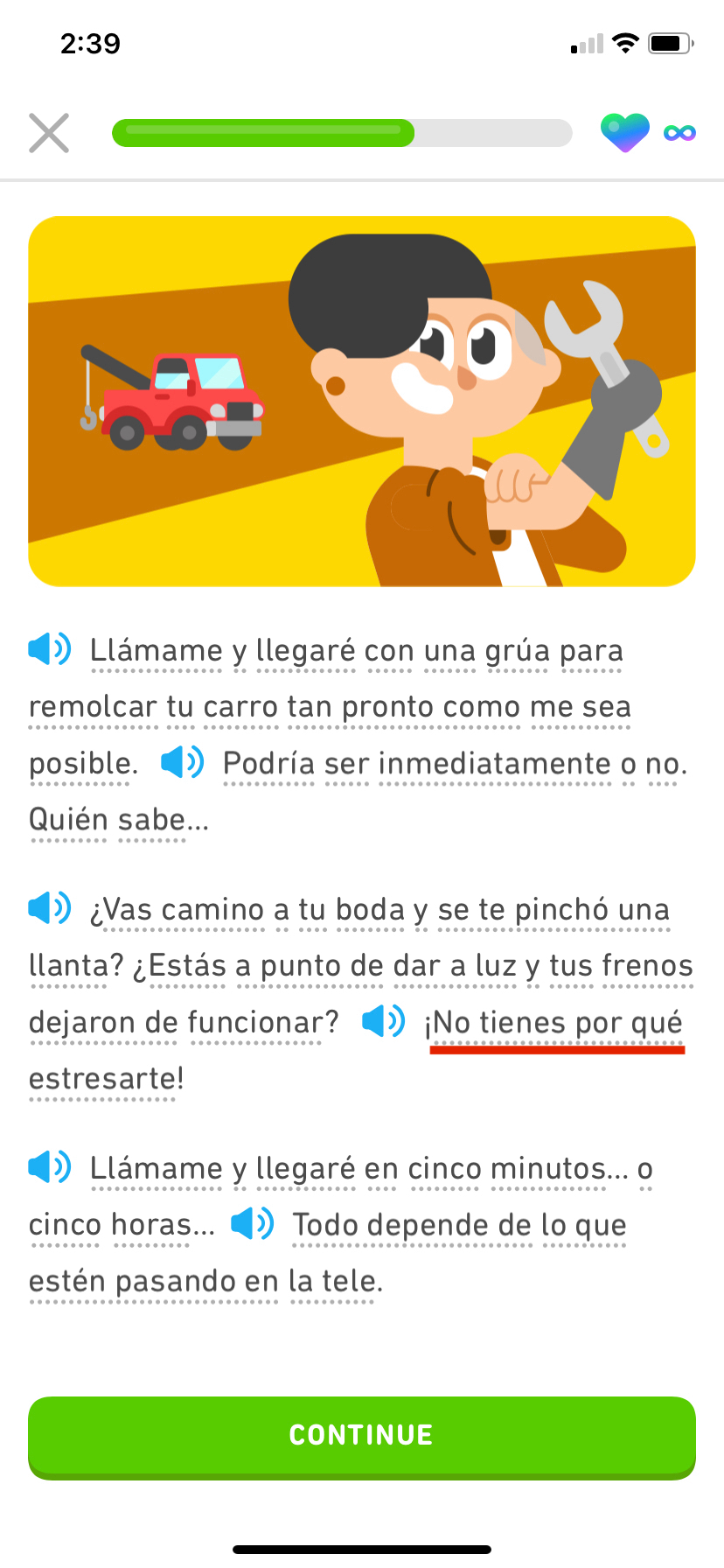Image resolution: width=724 pixels, height=1568 pixels.
Task: Play audio for "¿Vas camino a tu boda..."
Action: click(x=50, y=908)
